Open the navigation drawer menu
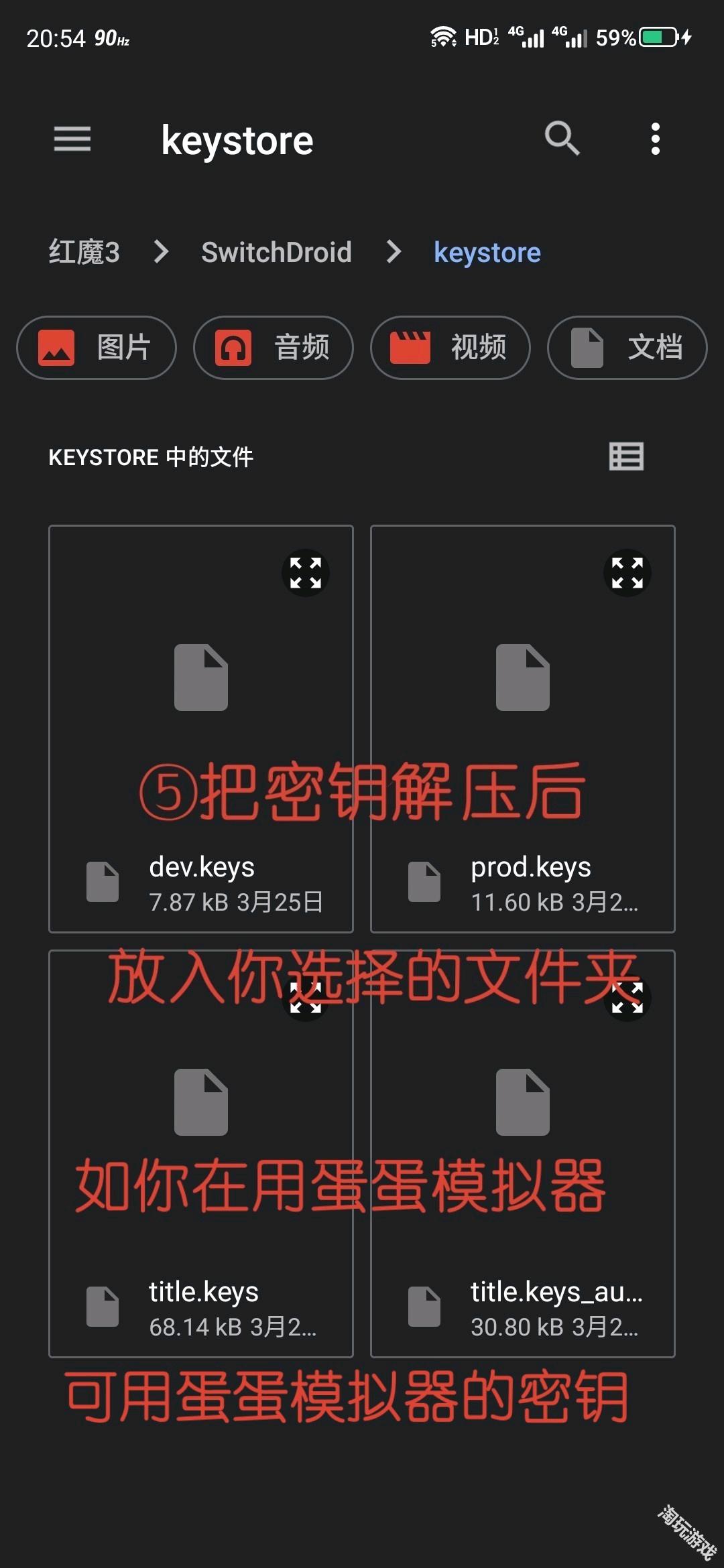The image size is (724, 1568). pos(72,139)
